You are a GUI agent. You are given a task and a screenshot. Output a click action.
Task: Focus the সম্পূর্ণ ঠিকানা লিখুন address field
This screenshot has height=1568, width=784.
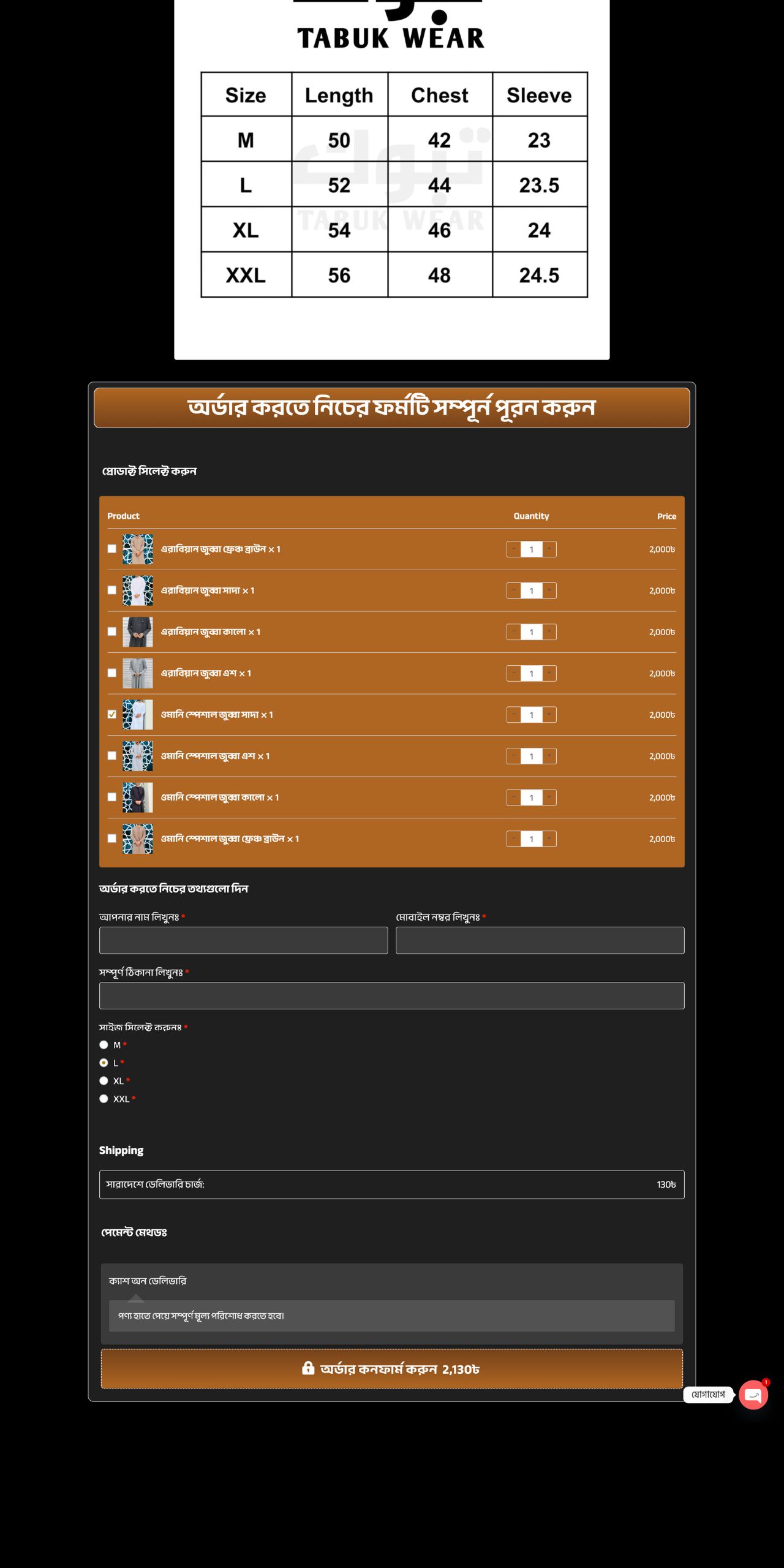391,996
